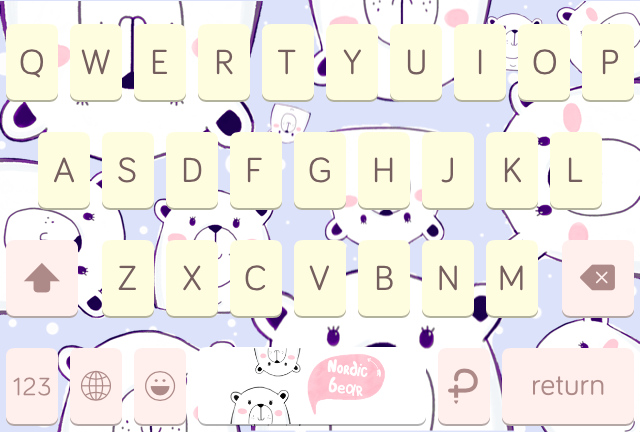Type the letter Q
The height and width of the screenshot is (432, 640).
32,62
